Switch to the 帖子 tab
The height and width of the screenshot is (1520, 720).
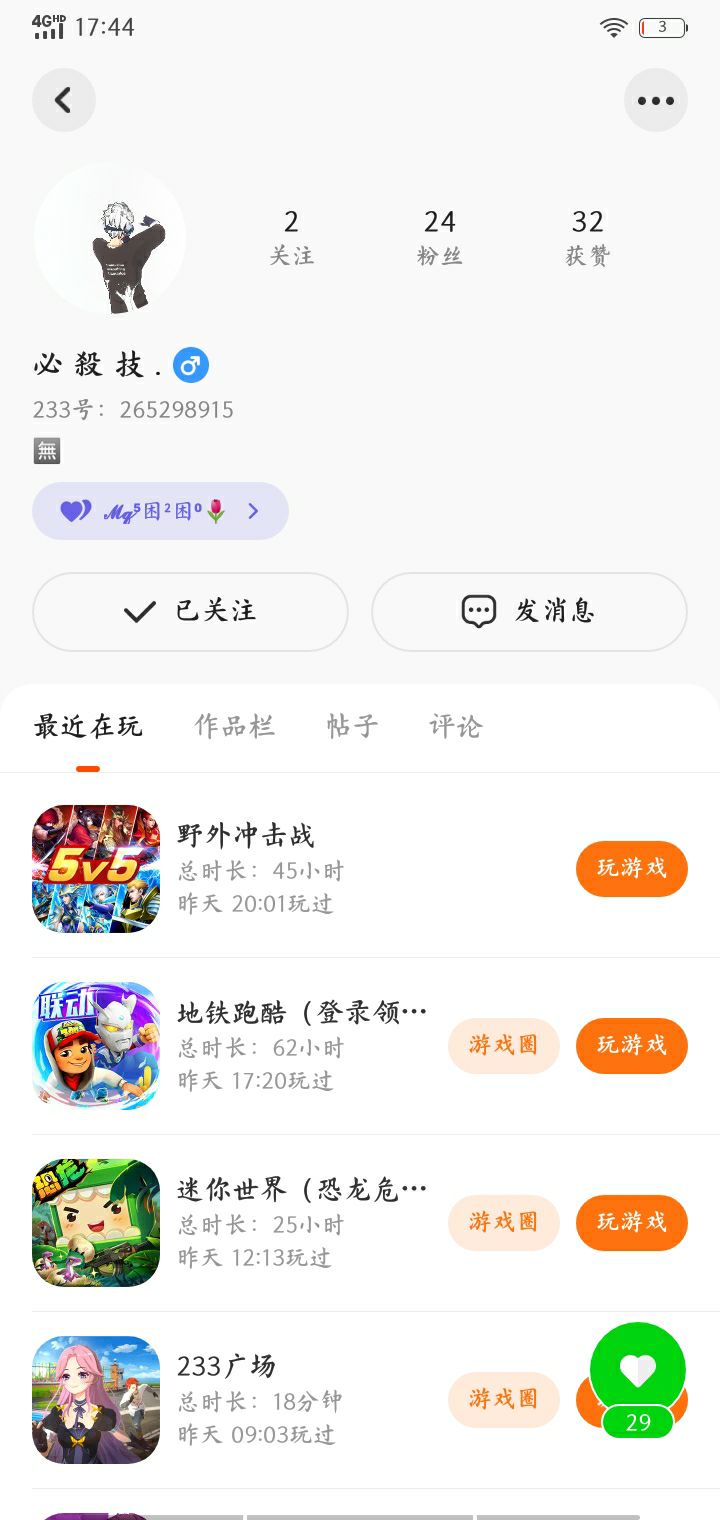click(x=352, y=726)
